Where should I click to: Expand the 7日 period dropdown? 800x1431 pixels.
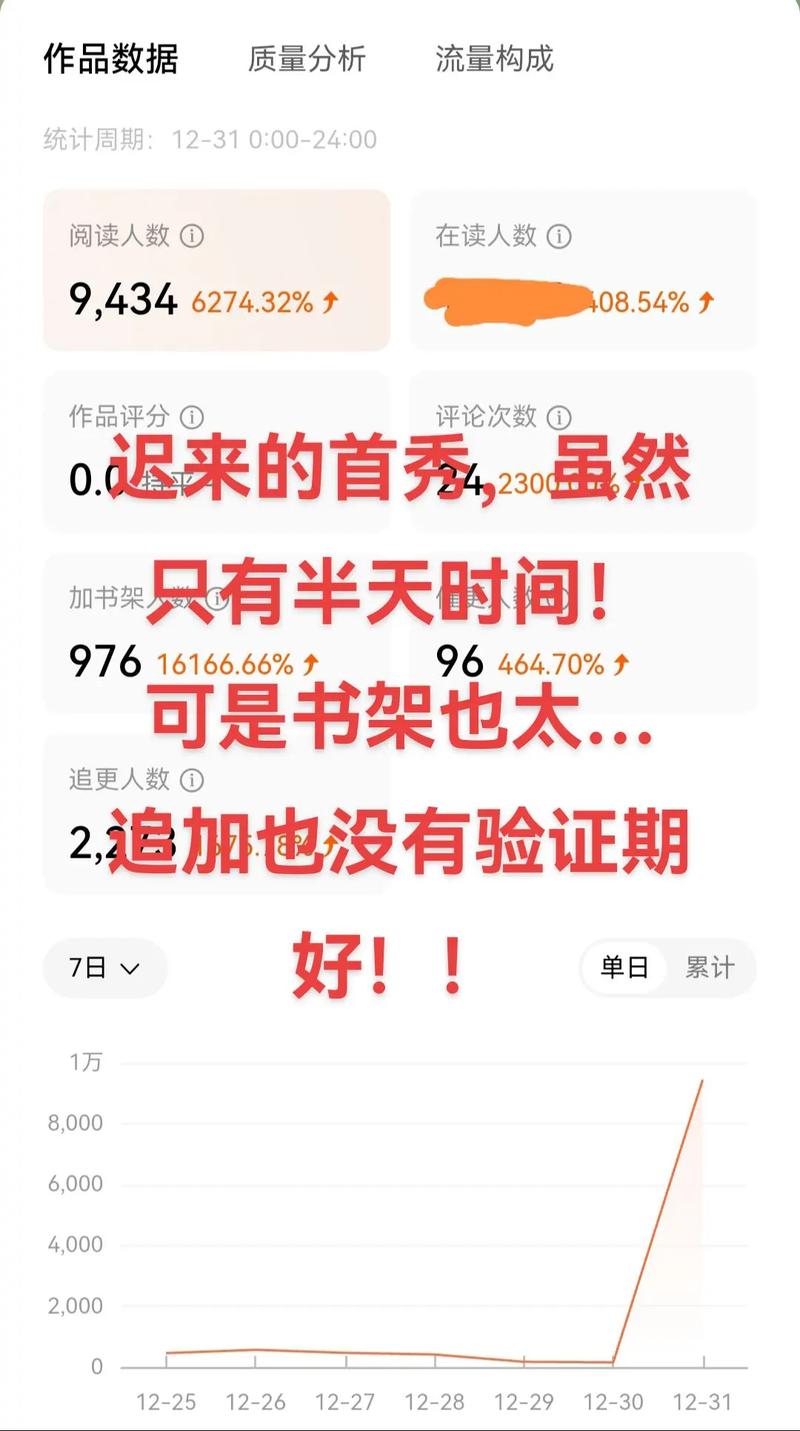[104, 968]
